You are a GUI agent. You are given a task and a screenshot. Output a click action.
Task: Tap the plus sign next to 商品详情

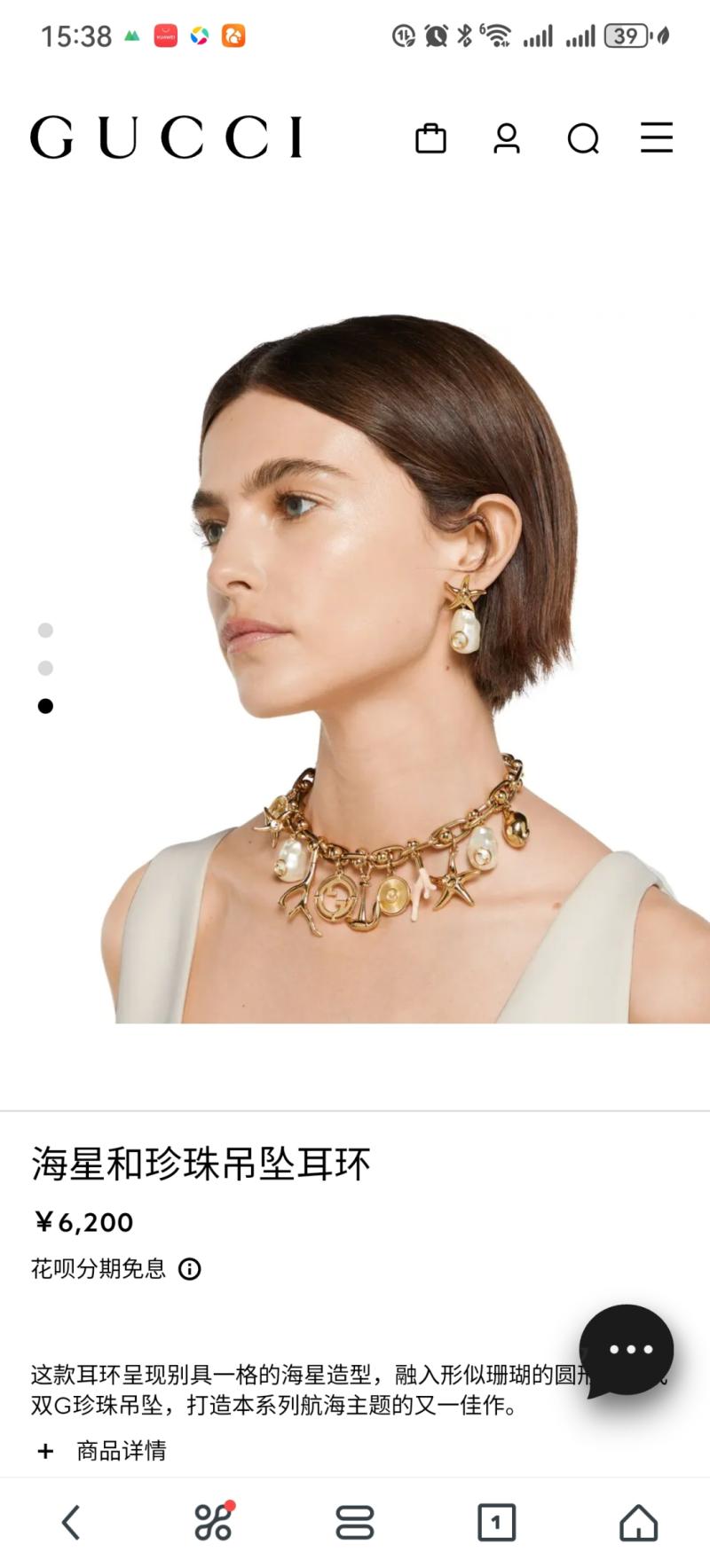tap(43, 1451)
